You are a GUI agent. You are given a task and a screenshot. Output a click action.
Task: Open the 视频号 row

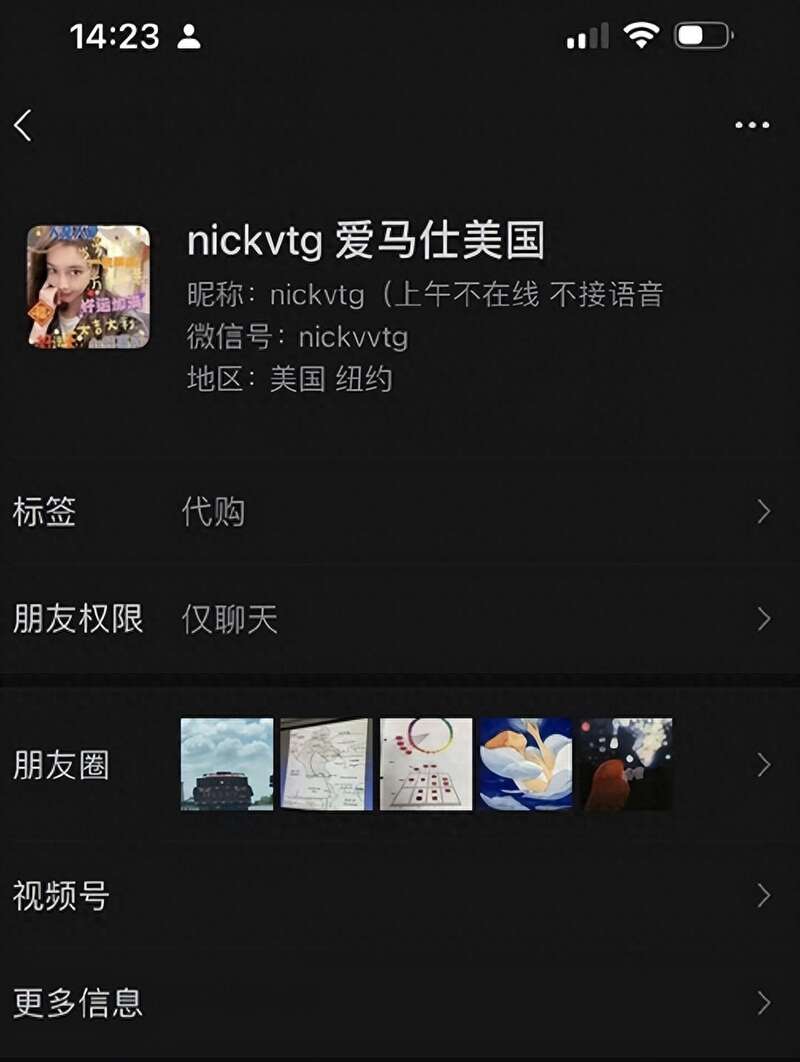pos(400,895)
